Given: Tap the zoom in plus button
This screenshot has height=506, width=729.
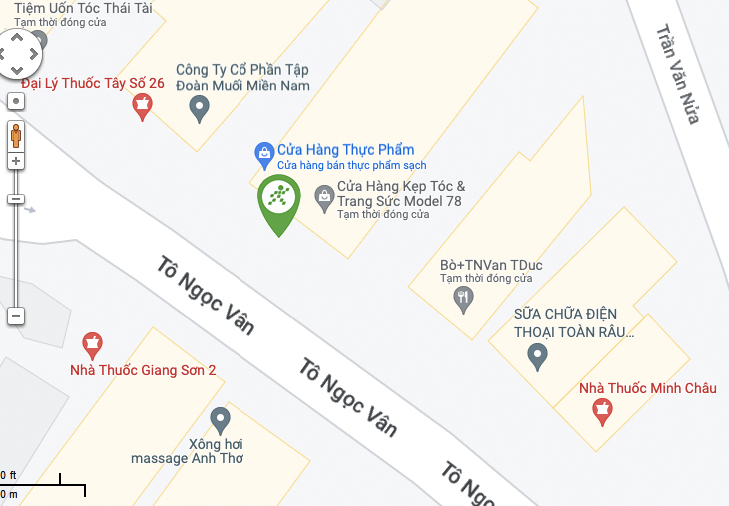Looking at the screenshot, I should click(16, 160).
